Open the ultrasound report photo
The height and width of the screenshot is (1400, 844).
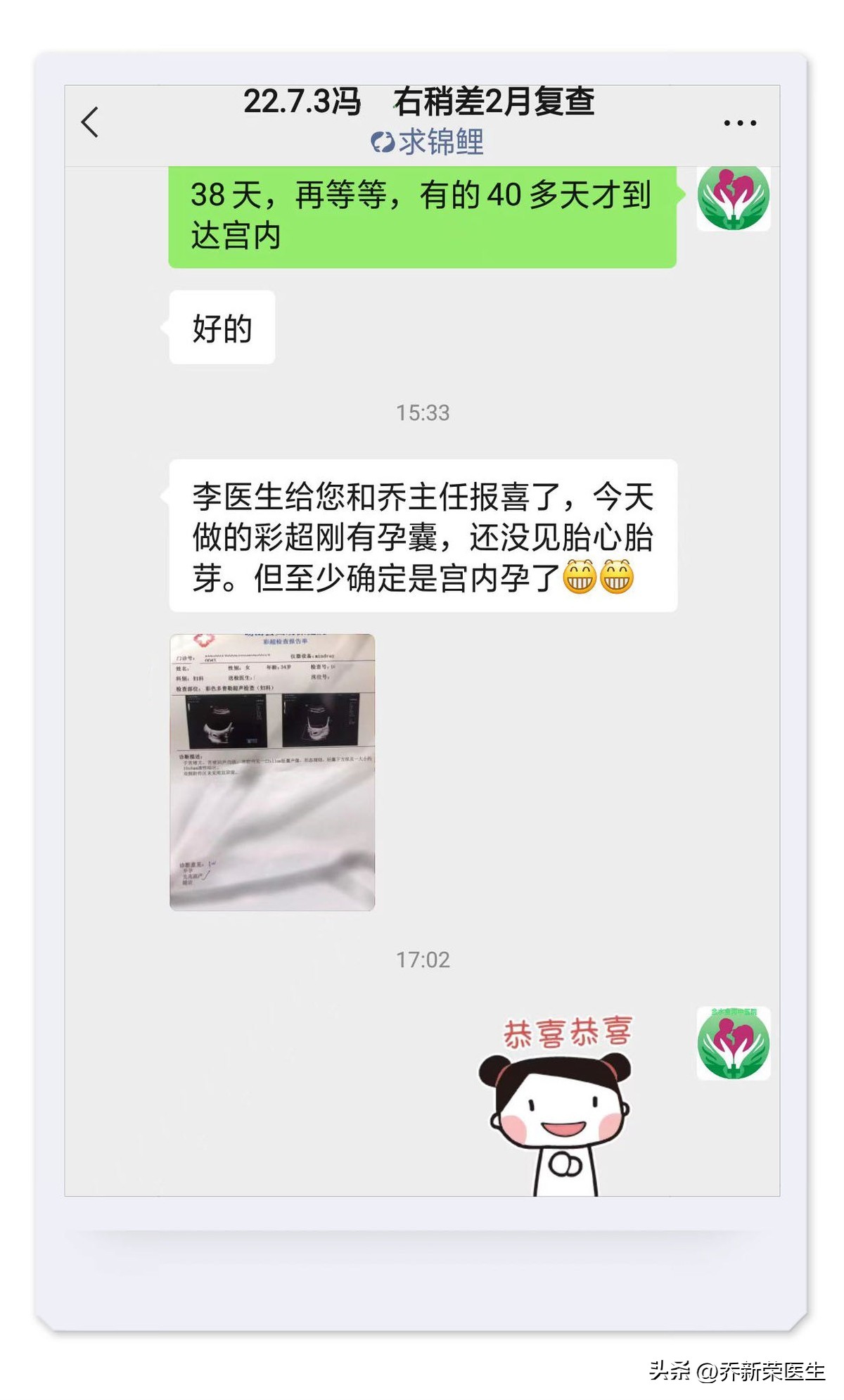click(274, 770)
